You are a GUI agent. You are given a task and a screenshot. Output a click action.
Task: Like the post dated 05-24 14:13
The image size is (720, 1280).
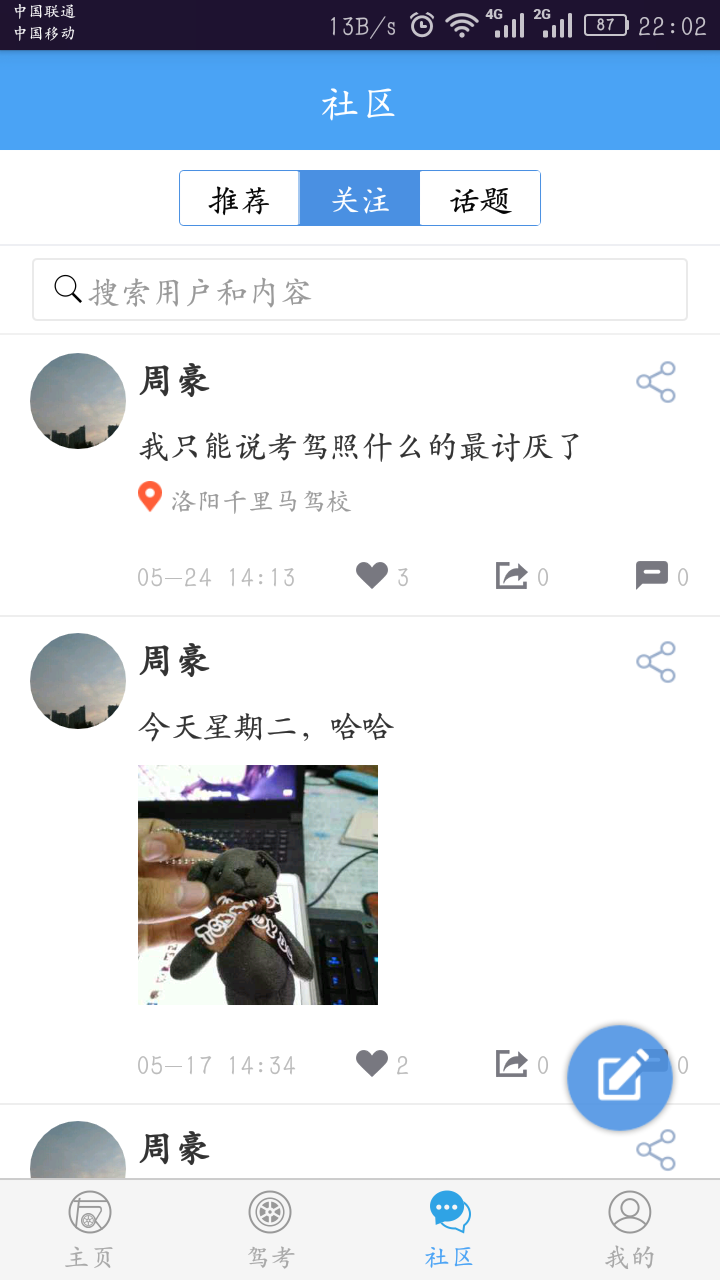coord(372,576)
